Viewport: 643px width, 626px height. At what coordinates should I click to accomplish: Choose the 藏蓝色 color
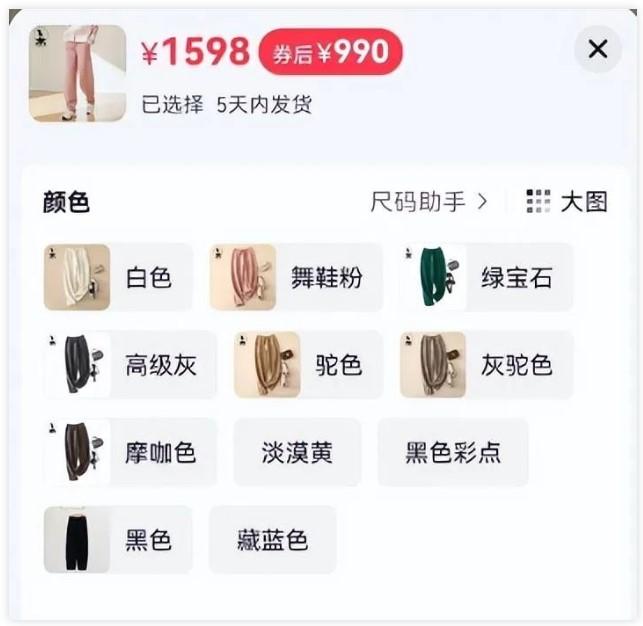pyautogui.click(x=272, y=540)
